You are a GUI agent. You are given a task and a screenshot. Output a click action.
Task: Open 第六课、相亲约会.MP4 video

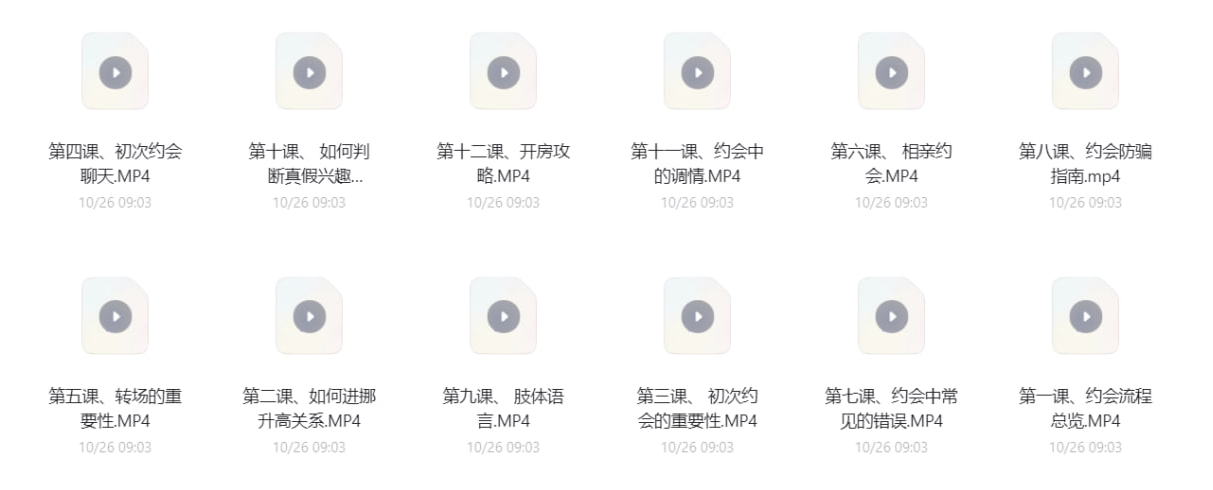891,72
